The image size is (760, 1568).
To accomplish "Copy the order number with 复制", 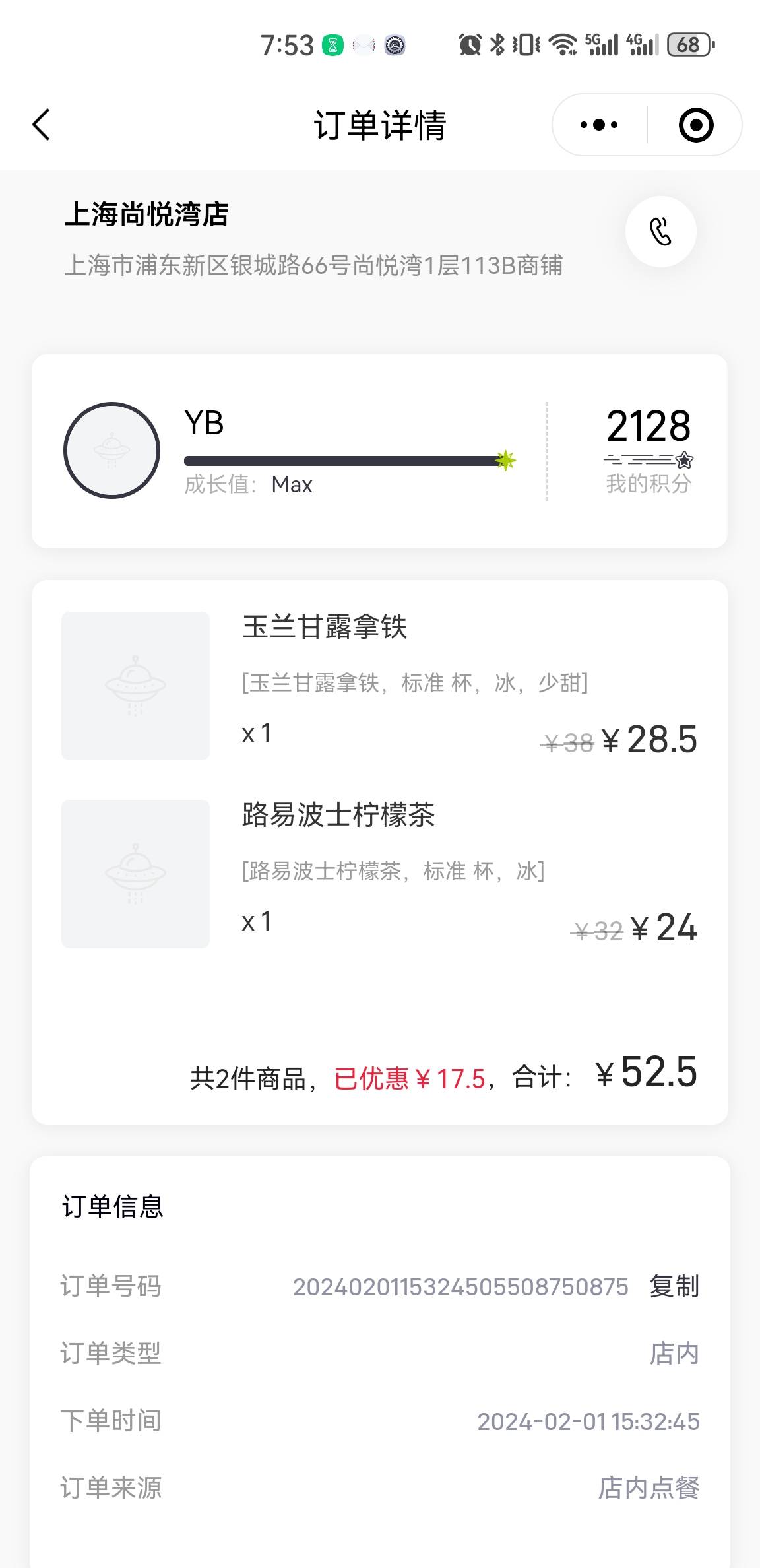I will (674, 1286).
